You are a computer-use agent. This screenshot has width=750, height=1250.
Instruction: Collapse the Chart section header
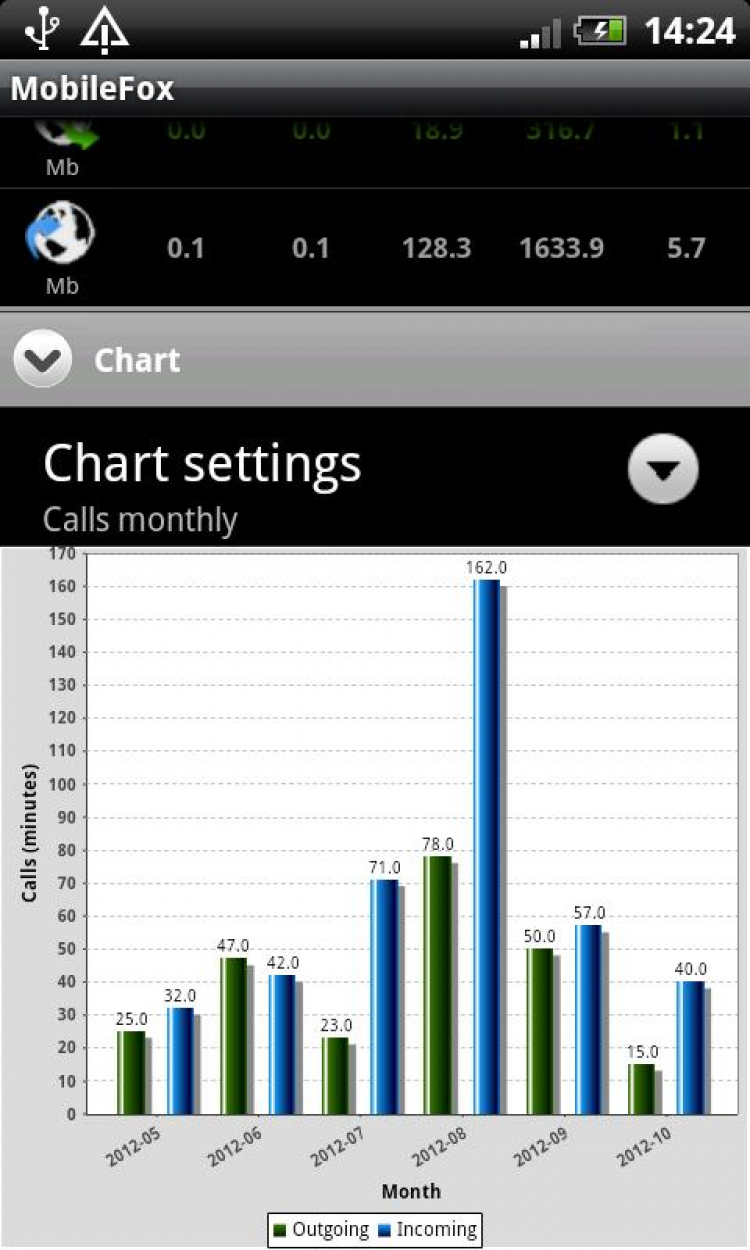(x=42, y=359)
